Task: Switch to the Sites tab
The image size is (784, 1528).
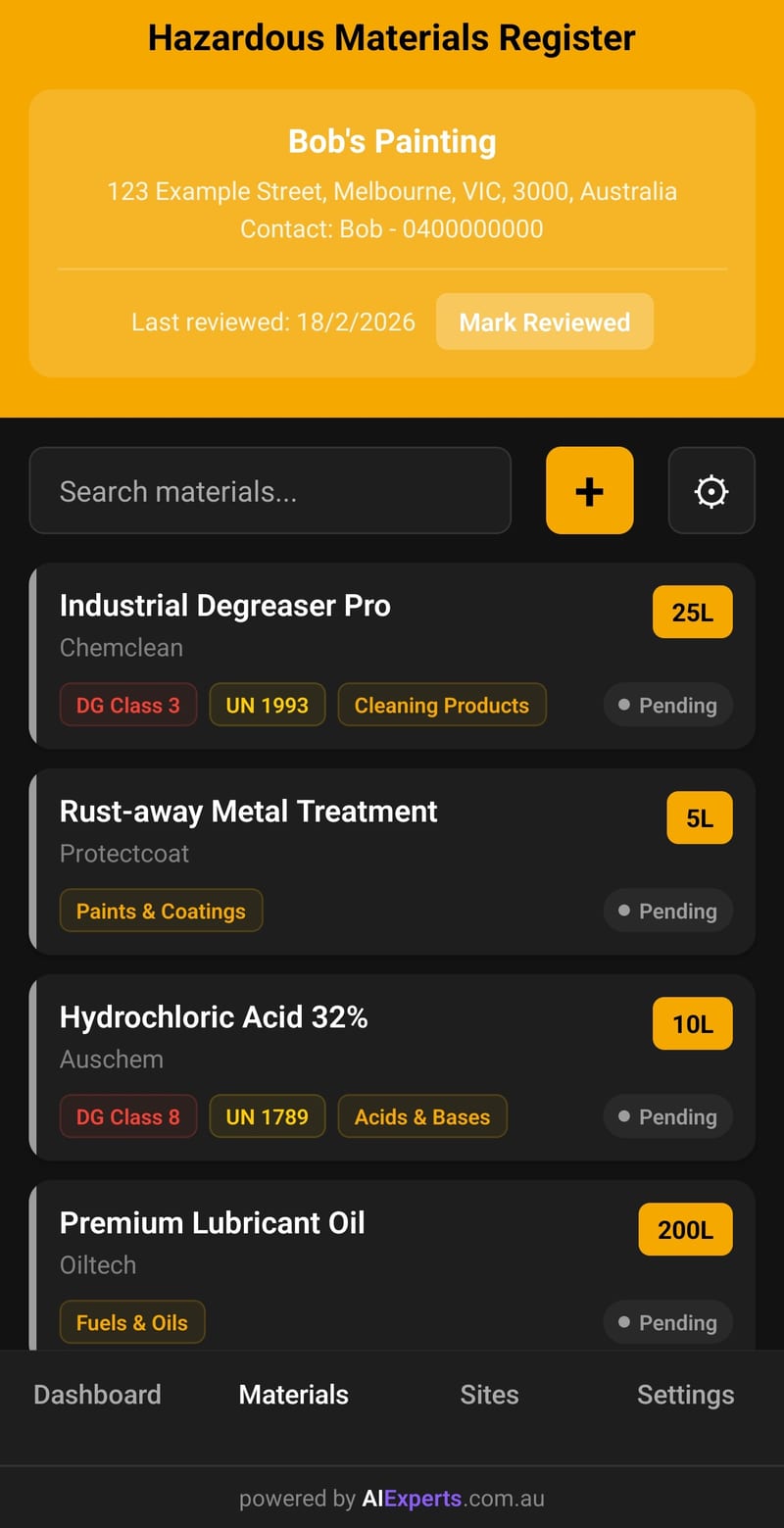Action: (x=489, y=1394)
